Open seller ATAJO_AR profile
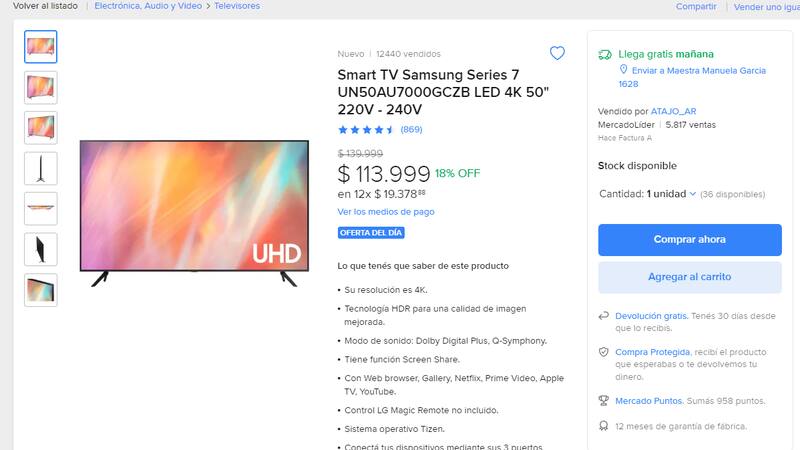The width and height of the screenshot is (800, 450). [672, 111]
